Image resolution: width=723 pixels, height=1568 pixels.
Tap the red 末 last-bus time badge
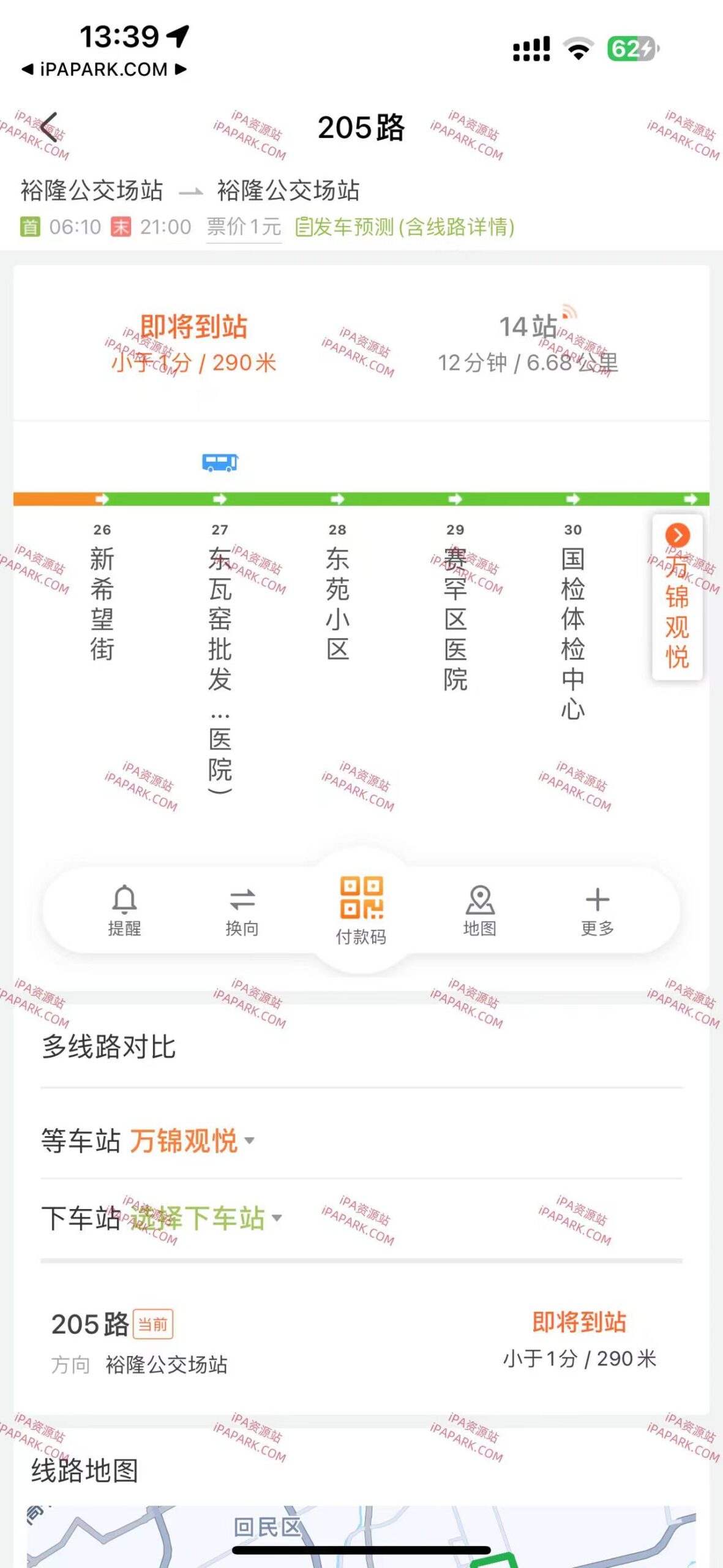[x=120, y=227]
